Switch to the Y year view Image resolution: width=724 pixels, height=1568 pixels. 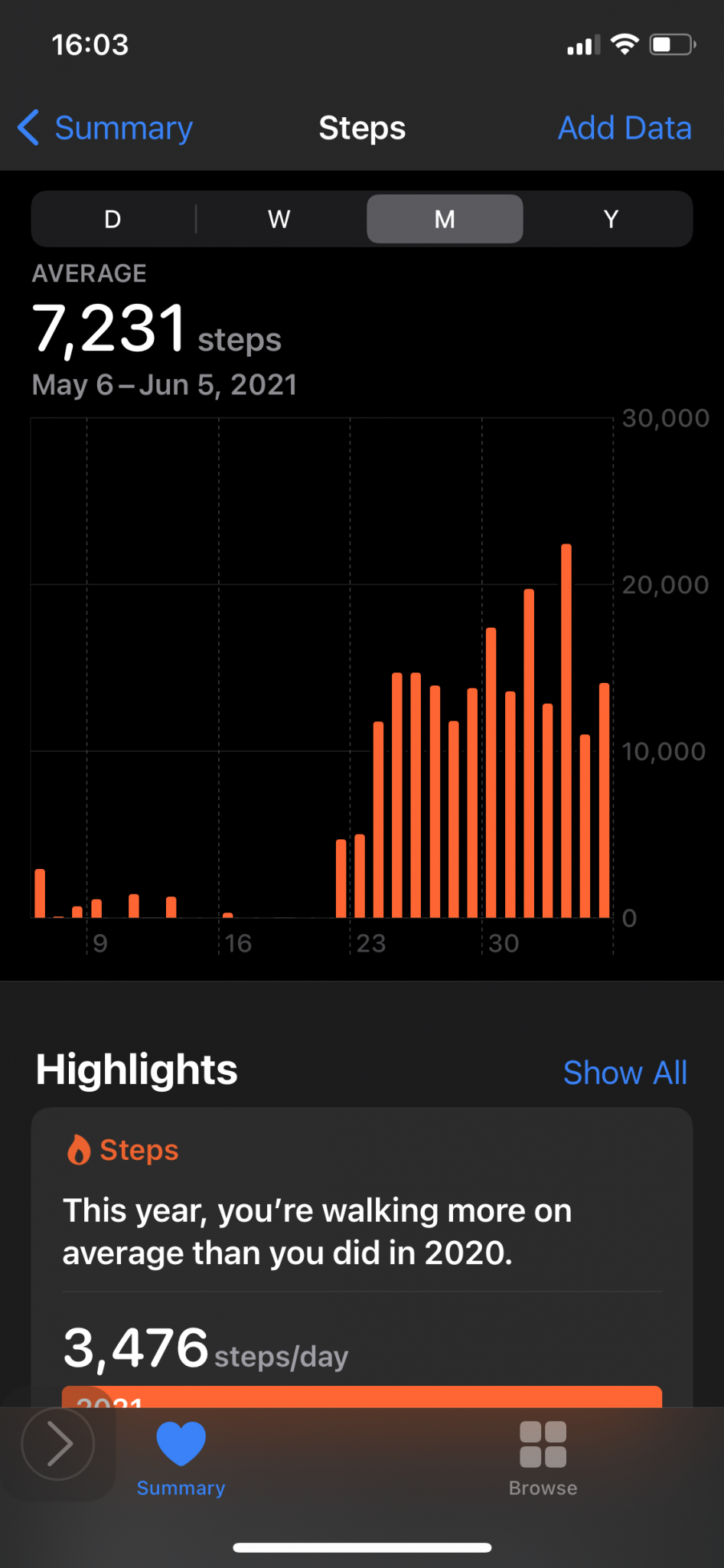pos(610,219)
